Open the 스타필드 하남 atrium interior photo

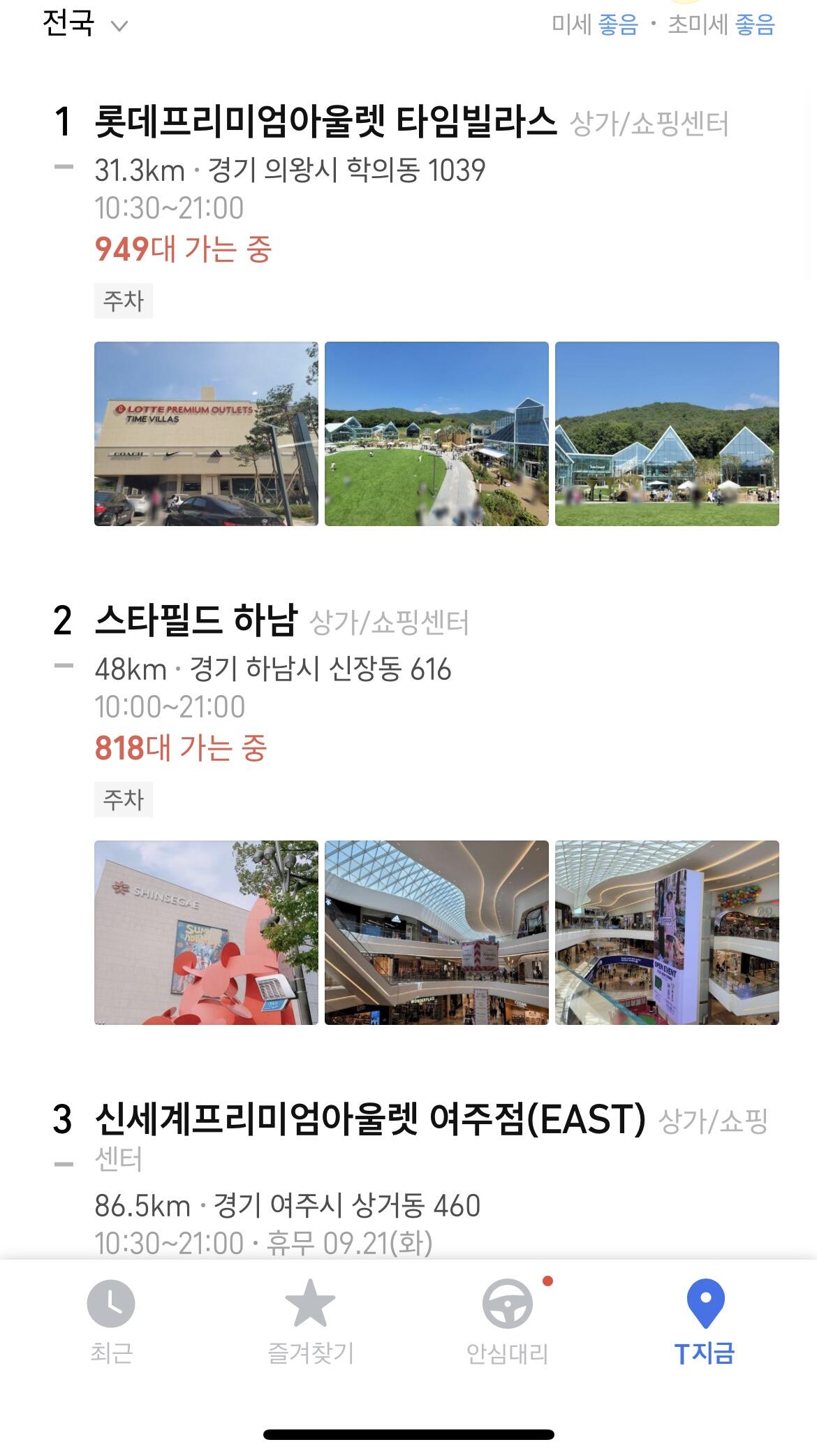pyautogui.click(x=436, y=933)
